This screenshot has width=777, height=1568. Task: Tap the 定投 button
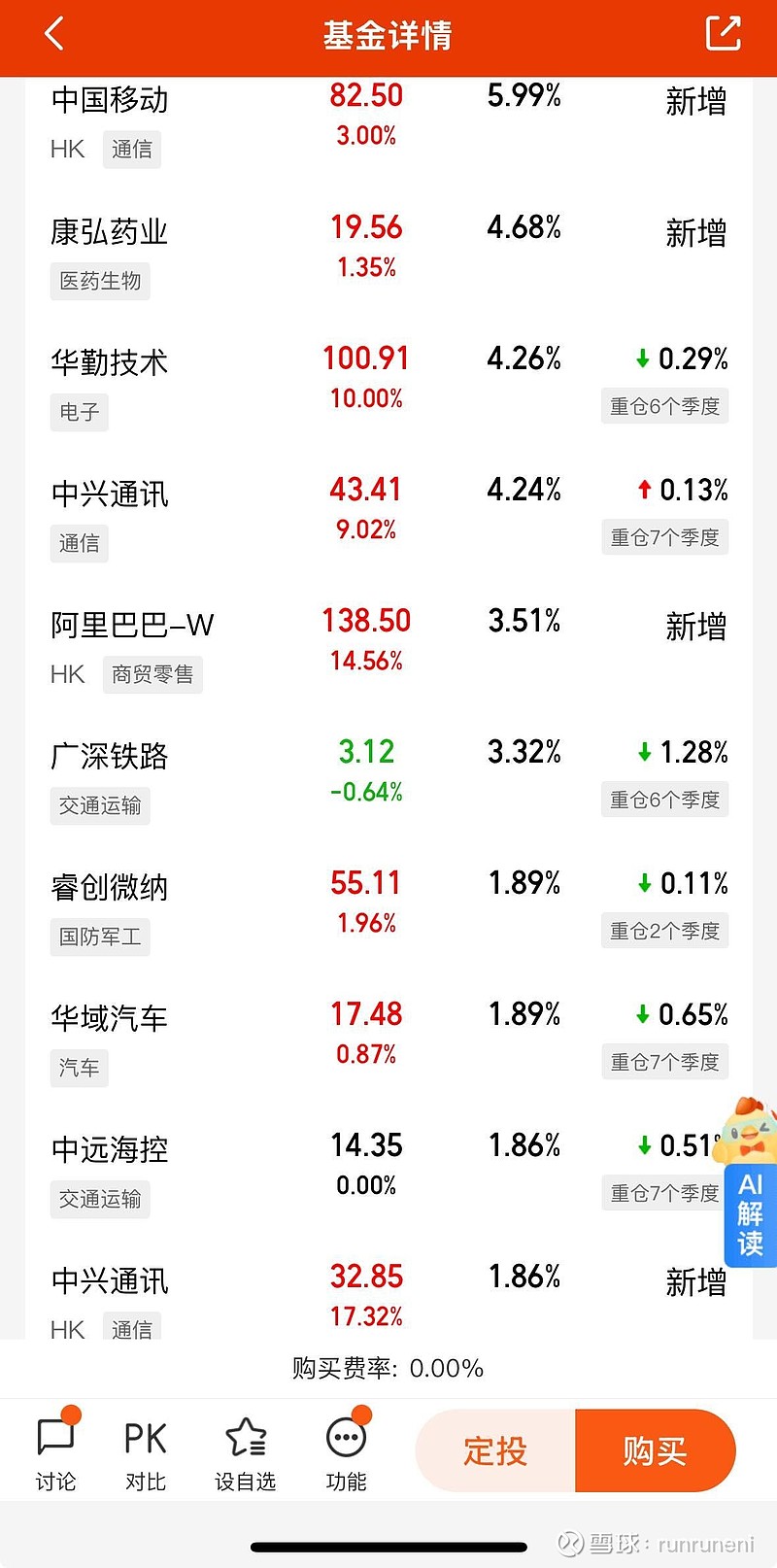tap(495, 1450)
